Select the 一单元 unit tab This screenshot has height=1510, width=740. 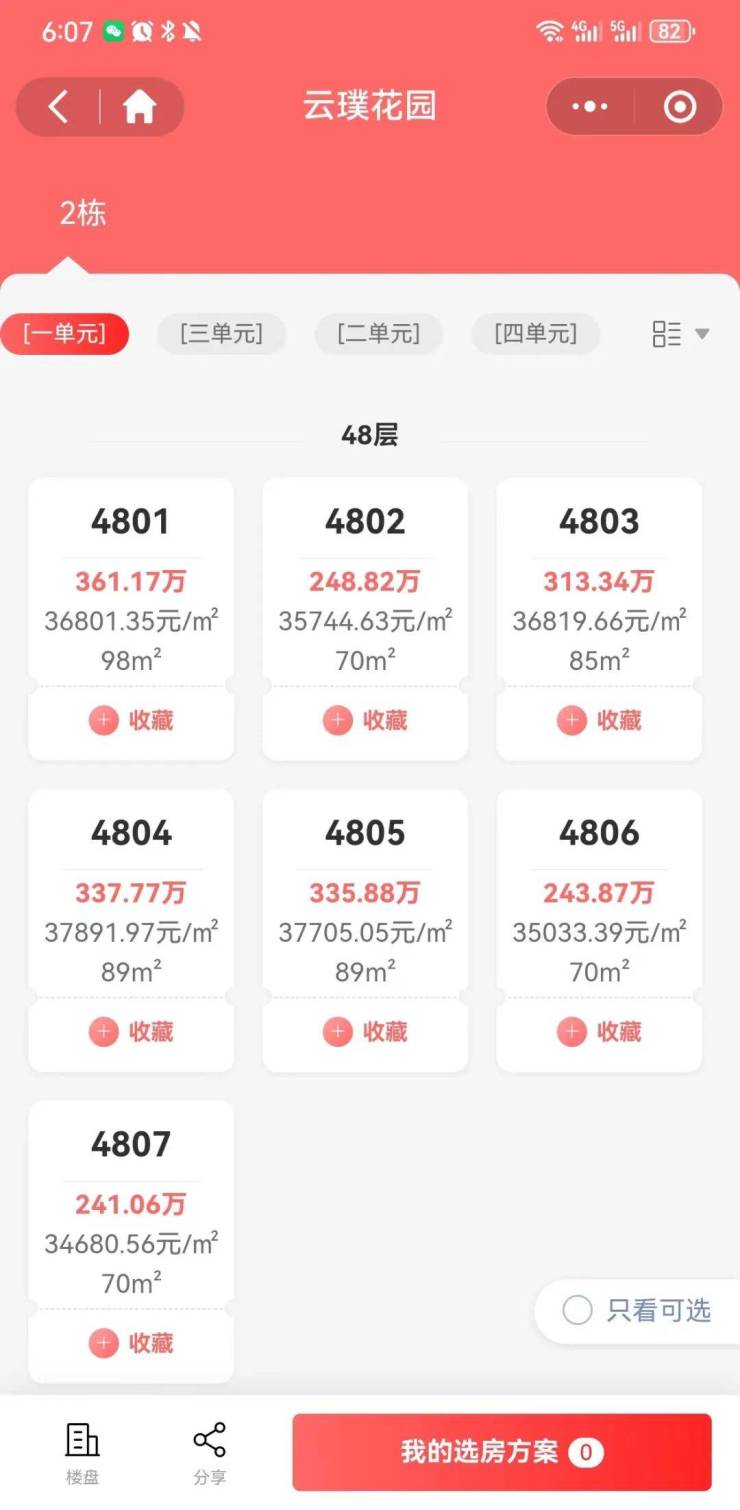(64, 334)
